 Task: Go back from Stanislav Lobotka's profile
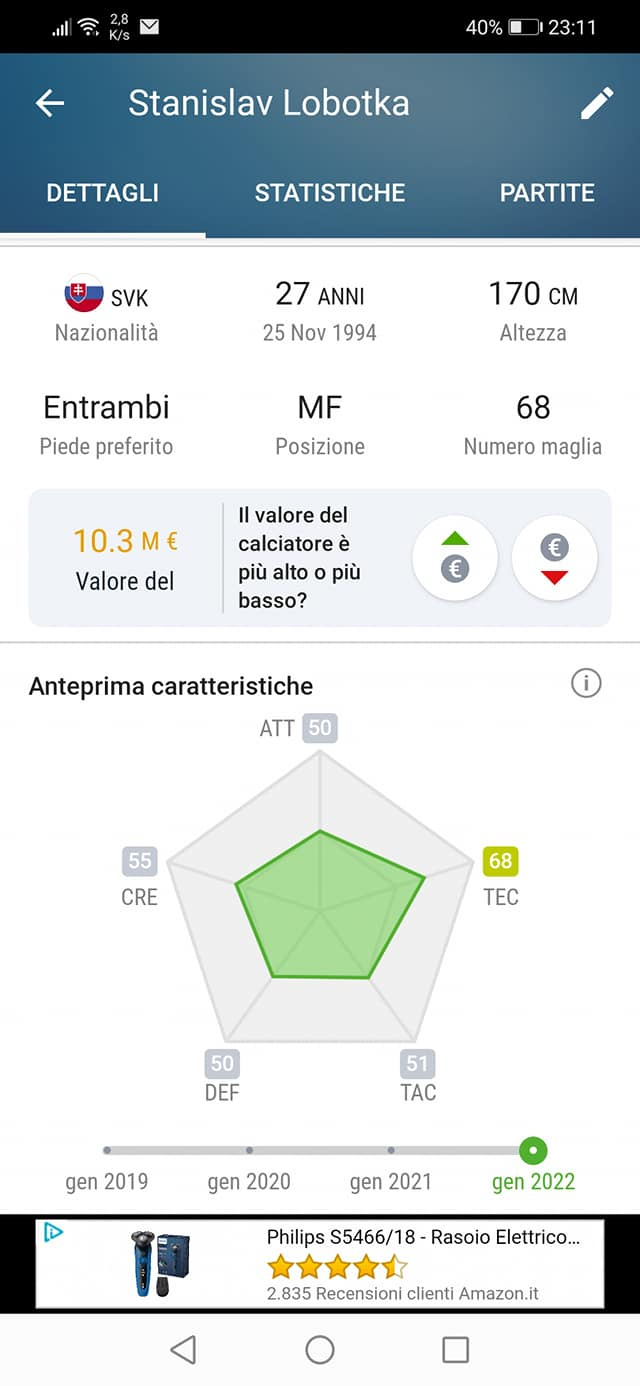[x=49, y=103]
